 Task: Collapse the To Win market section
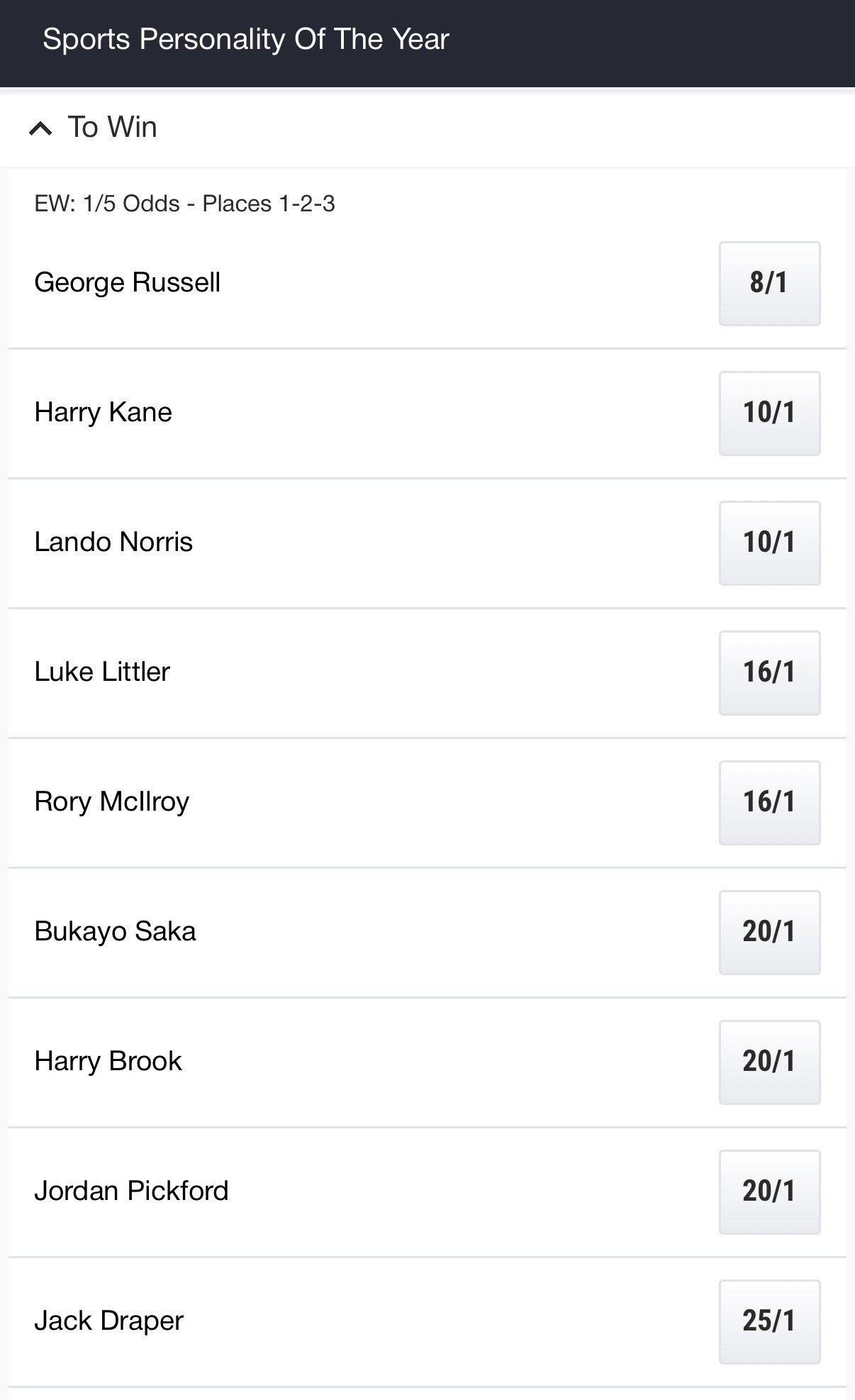[x=41, y=128]
